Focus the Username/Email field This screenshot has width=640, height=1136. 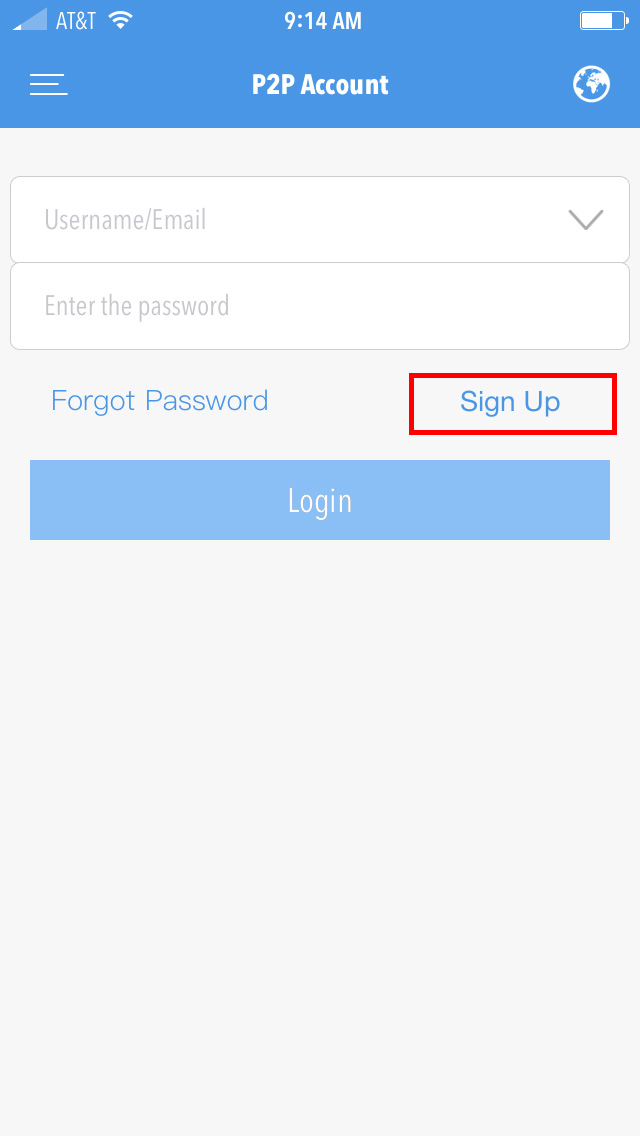pyautogui.click(x=320, y=220)
